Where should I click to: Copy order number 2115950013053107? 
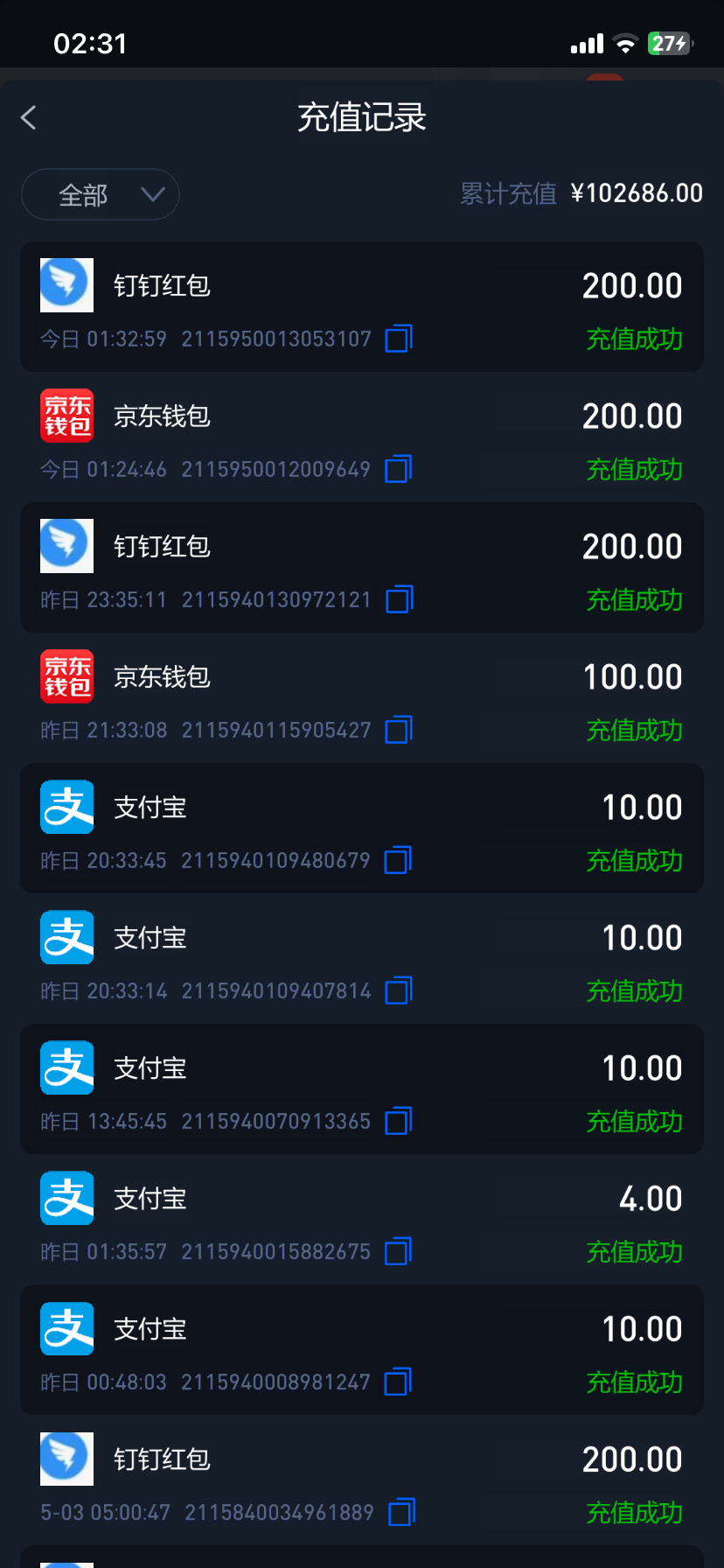pyautogui.click(x=399, y=339)
